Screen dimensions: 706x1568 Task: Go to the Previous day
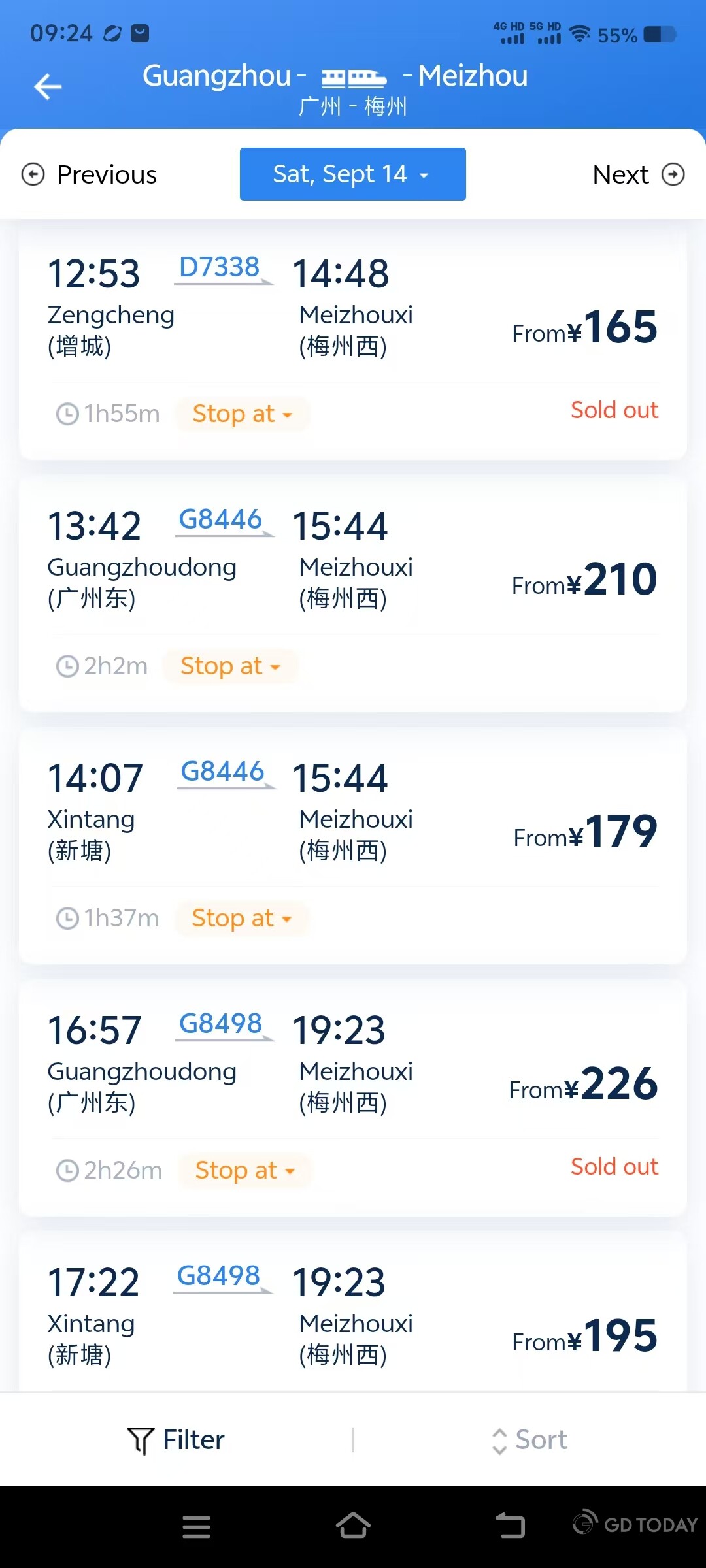coord(89,174)
